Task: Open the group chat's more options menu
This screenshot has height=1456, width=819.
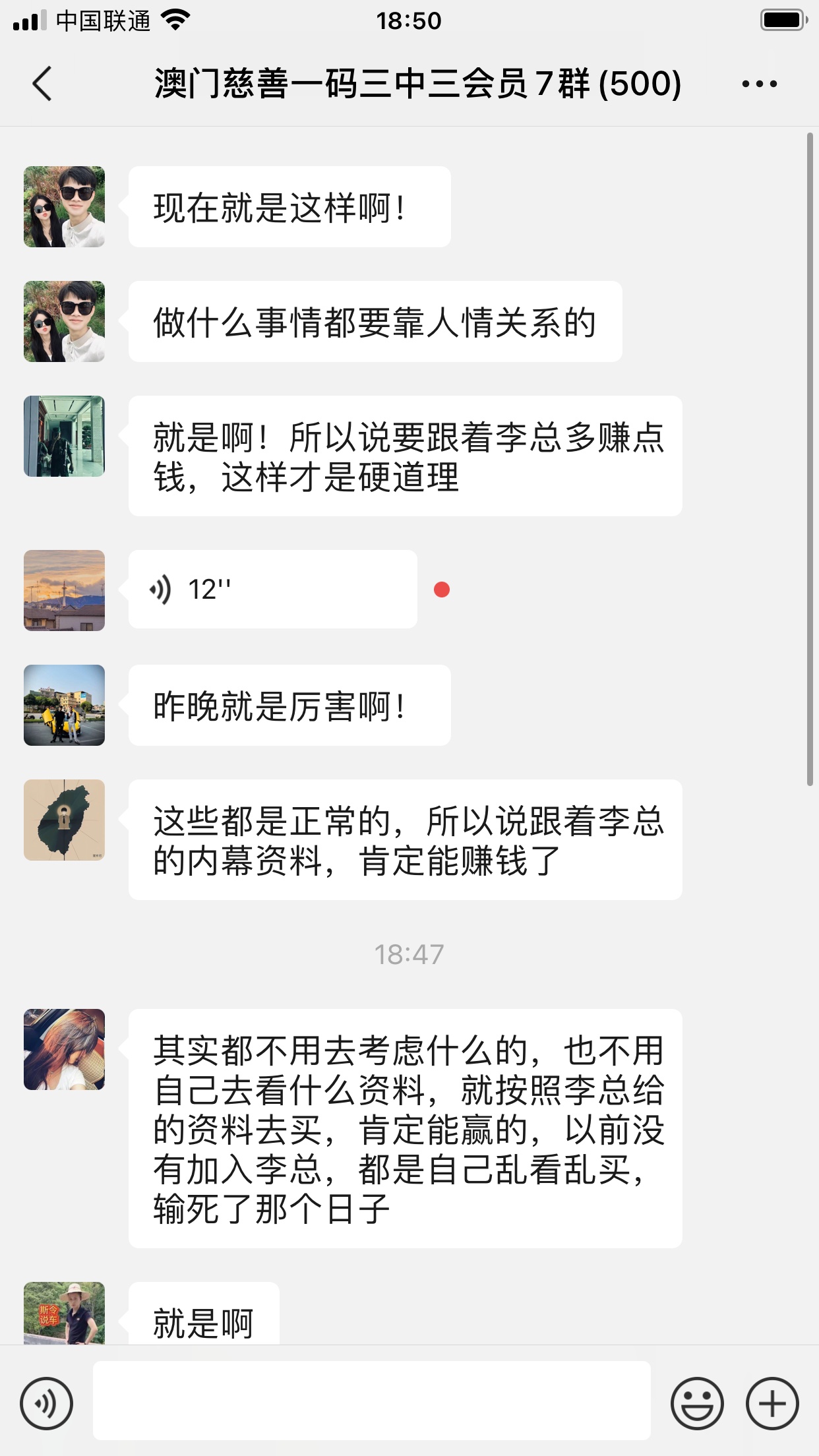Action: point(759,84)
